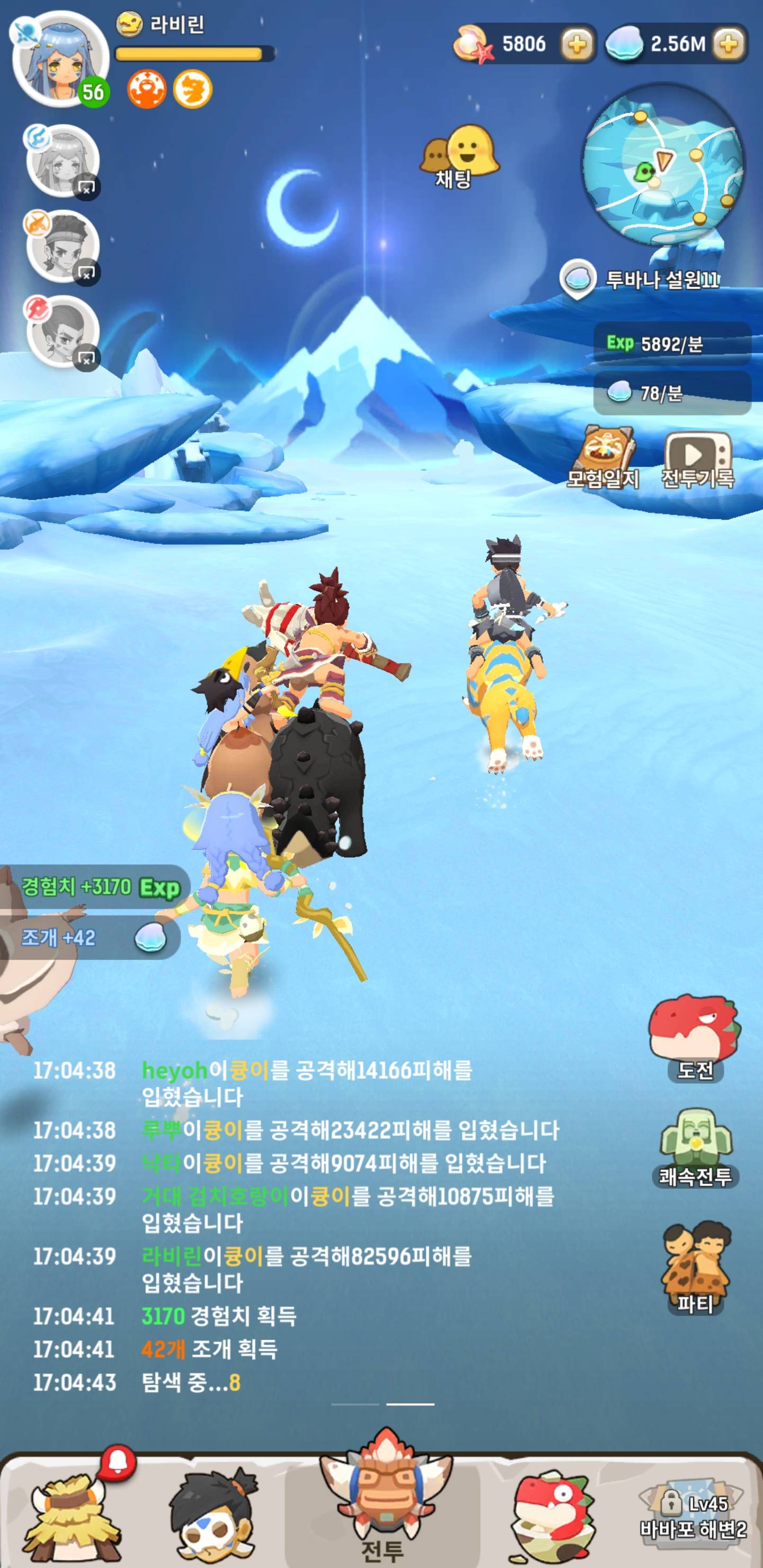Tap the orange buff icon under the name
This screenshot has height=1568, width=763.
coord(146,90)
